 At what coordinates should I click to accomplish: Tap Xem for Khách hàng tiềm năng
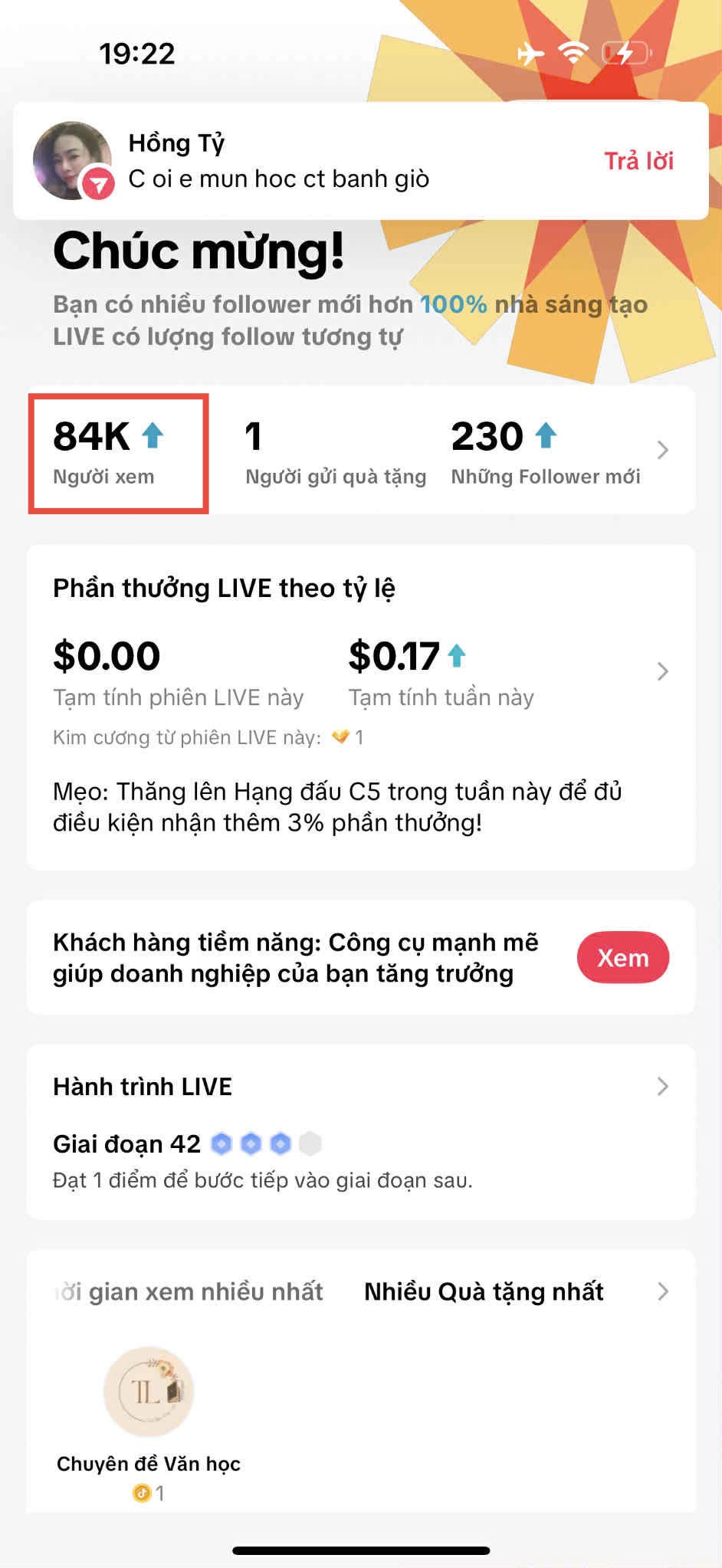(x=622, y=958)
